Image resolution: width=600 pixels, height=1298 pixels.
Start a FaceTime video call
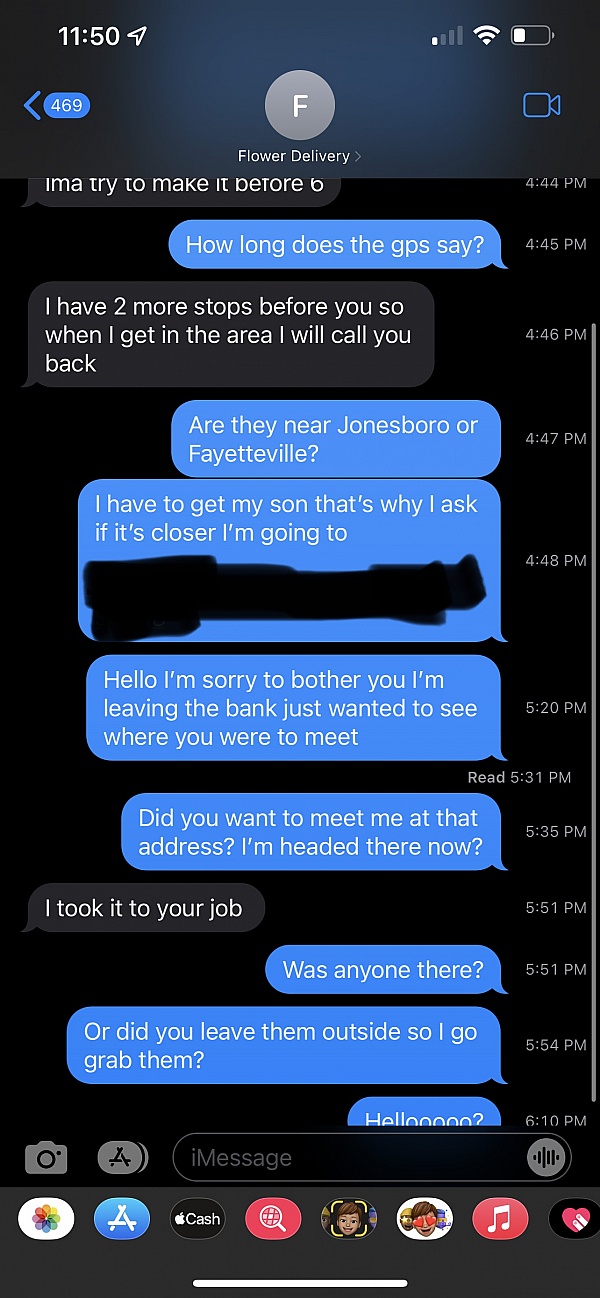(x=541, y=105)
